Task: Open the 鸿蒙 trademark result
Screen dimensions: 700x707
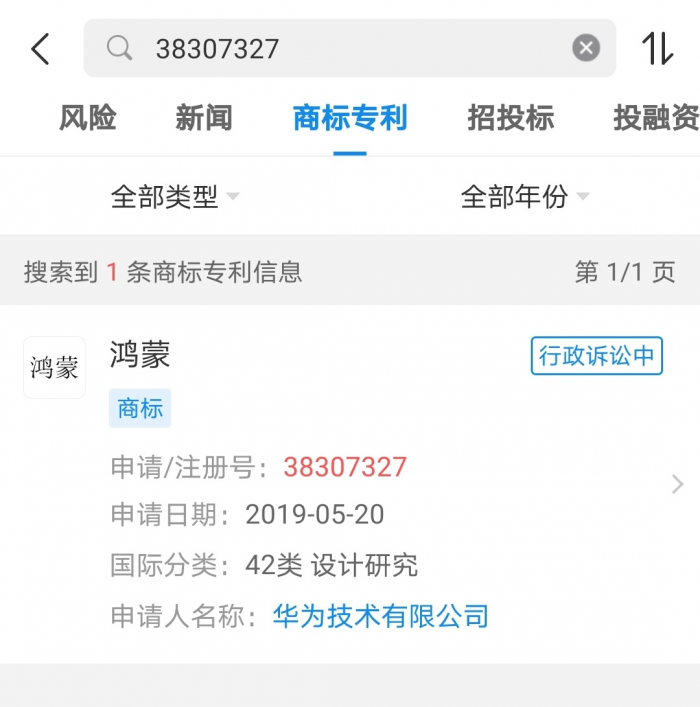Action: coord(350,484)
